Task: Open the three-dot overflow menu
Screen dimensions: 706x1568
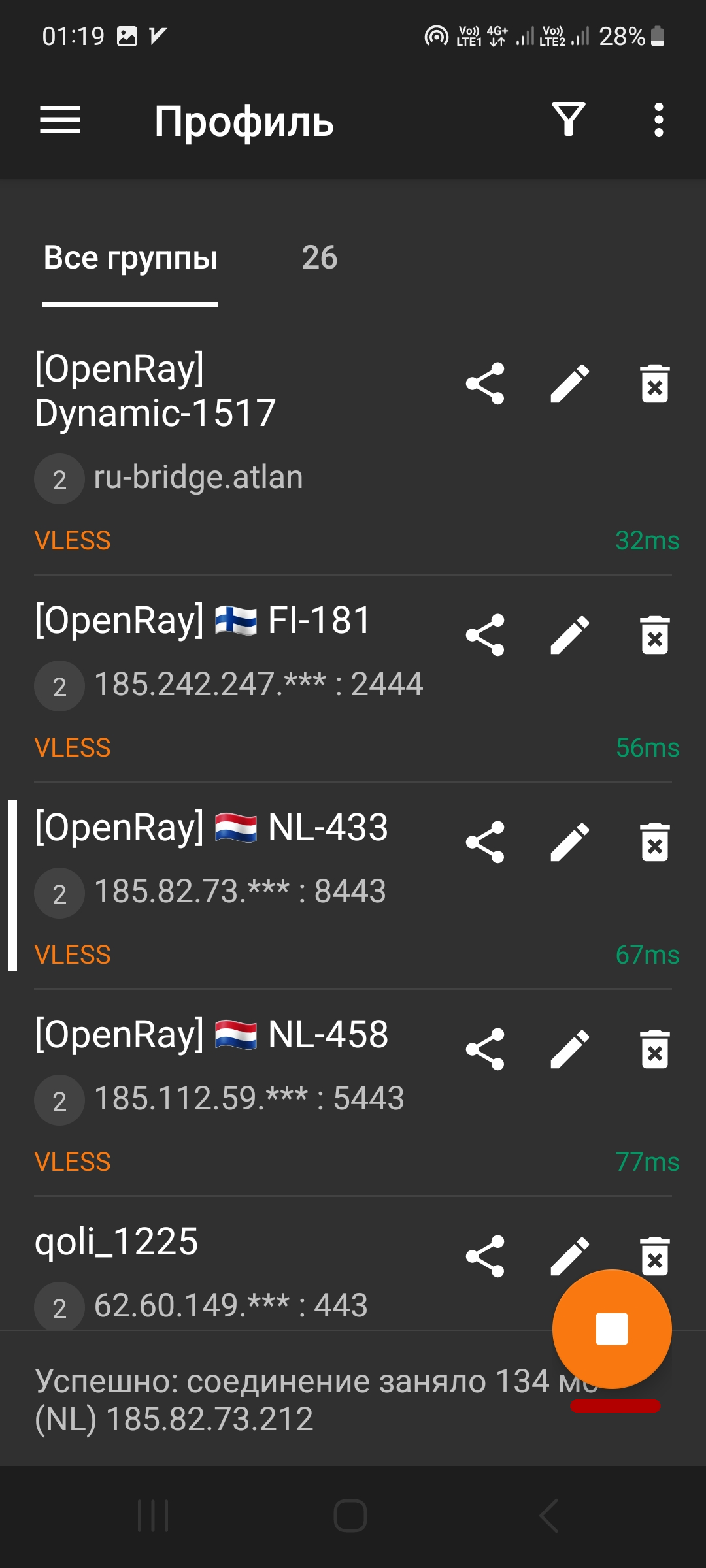Action: click(x=658, y=120)
